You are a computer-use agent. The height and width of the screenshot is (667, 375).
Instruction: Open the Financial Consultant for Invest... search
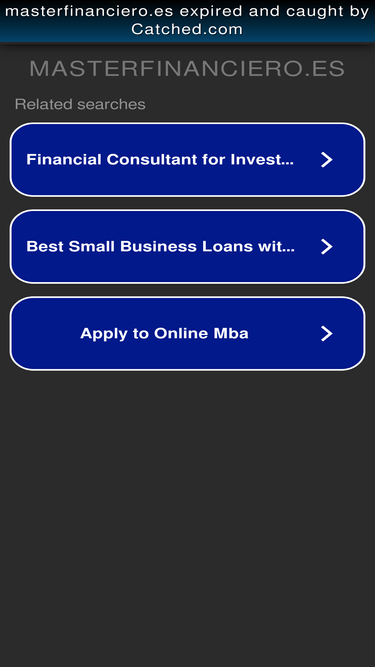tap(188, 160)
